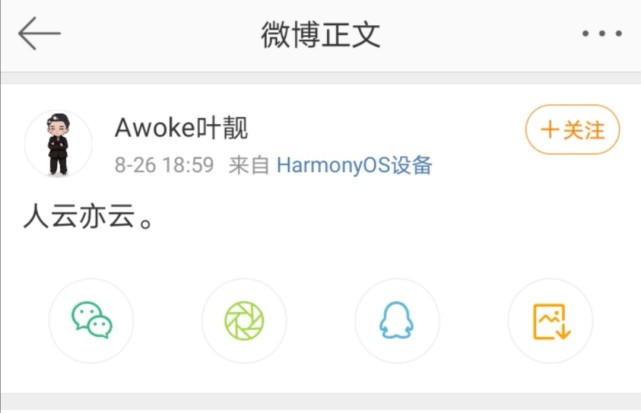Save the post as an image
The height and width of the screenshot is (413, 641).
pyautogui.click(x=550, y=321)
